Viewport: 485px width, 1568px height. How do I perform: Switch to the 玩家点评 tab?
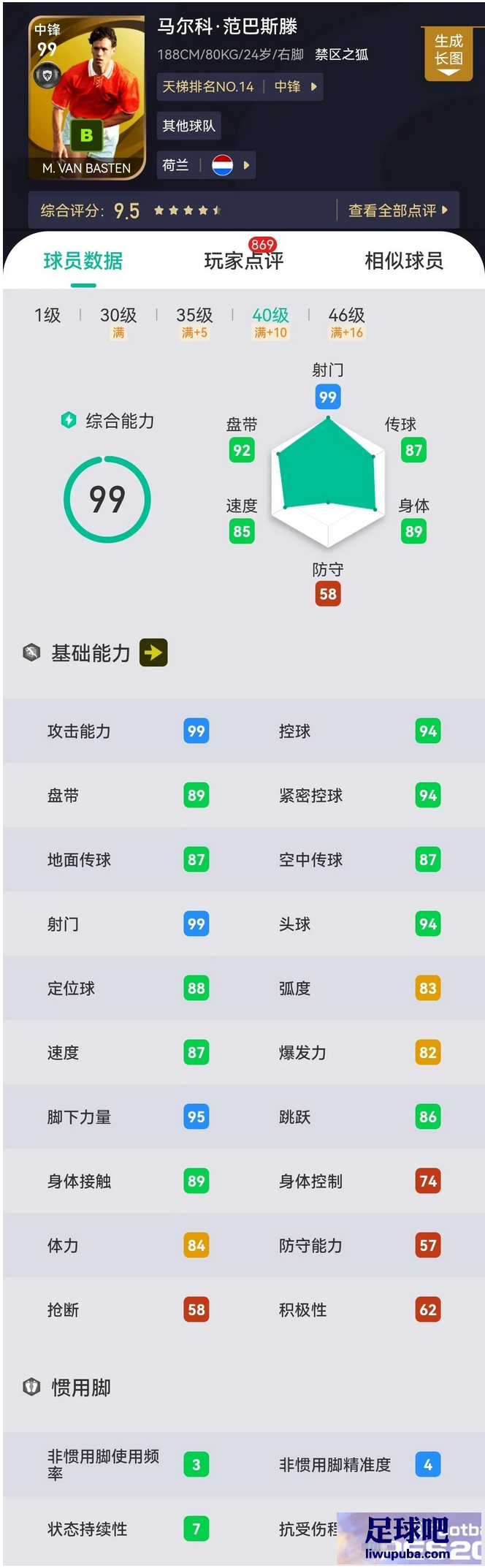click(243, 260)
